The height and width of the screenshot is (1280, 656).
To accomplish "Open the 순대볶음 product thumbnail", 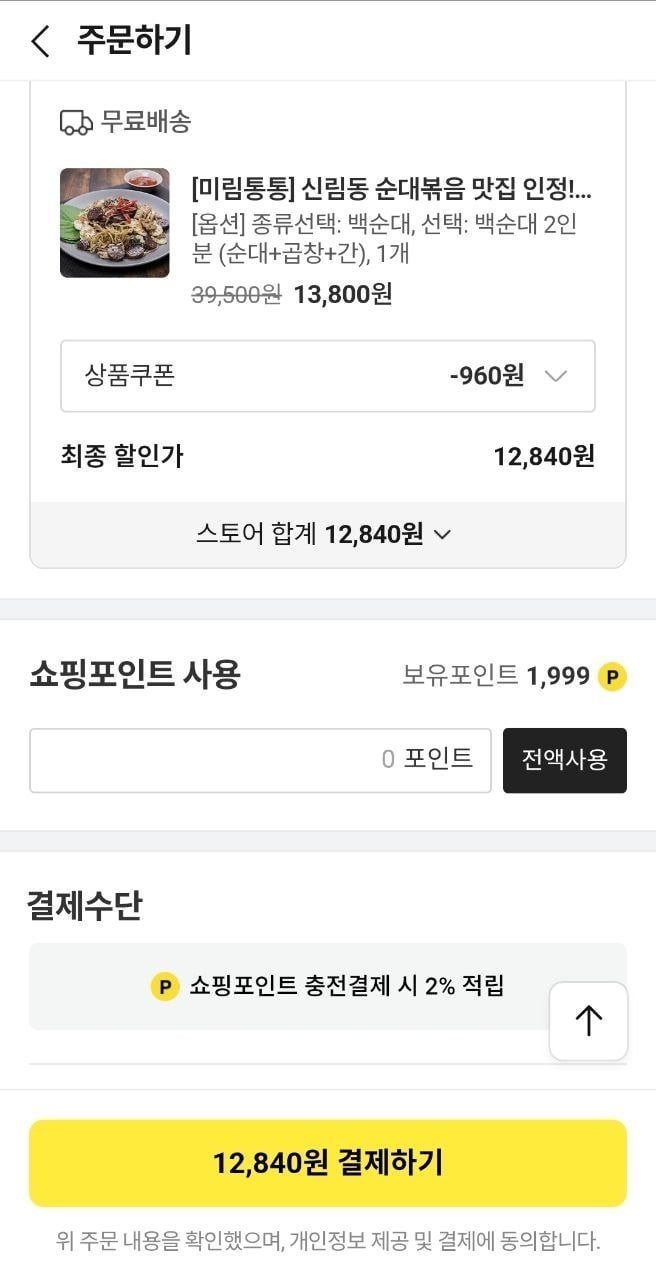I will [x=115, y=223].
